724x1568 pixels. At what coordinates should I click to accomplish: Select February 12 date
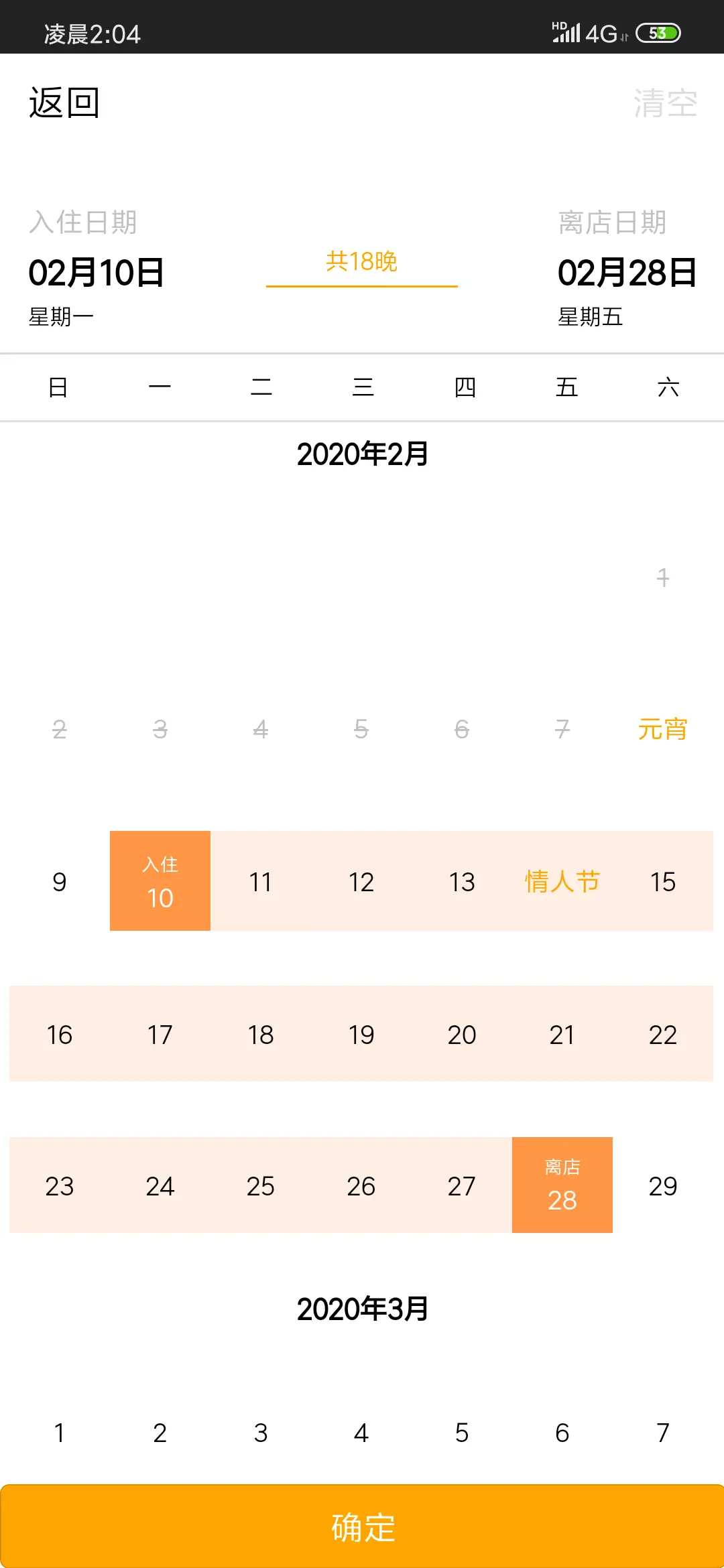point(361,881)
